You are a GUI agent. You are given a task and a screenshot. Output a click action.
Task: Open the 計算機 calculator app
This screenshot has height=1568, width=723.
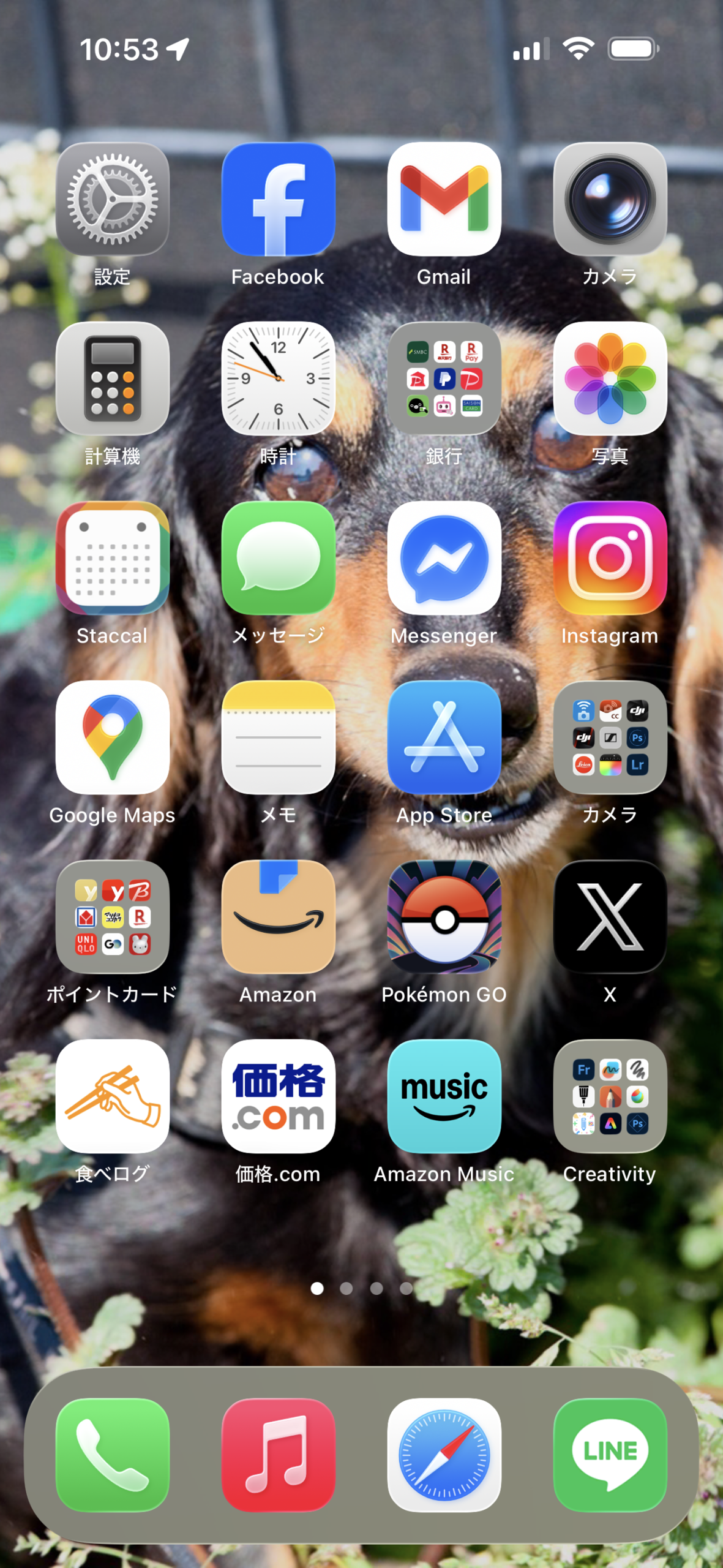pyautogui.click(x=112, y=379)
